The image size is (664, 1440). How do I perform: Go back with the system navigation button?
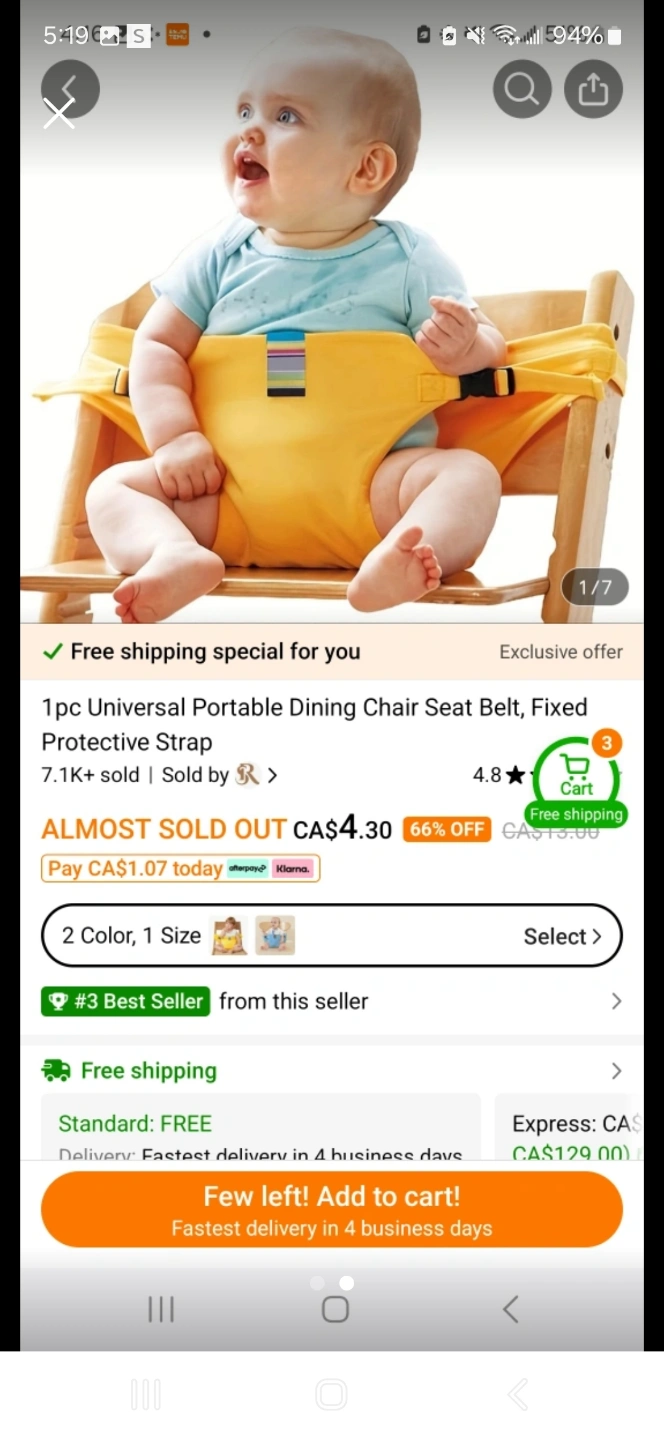point(511,1309)
